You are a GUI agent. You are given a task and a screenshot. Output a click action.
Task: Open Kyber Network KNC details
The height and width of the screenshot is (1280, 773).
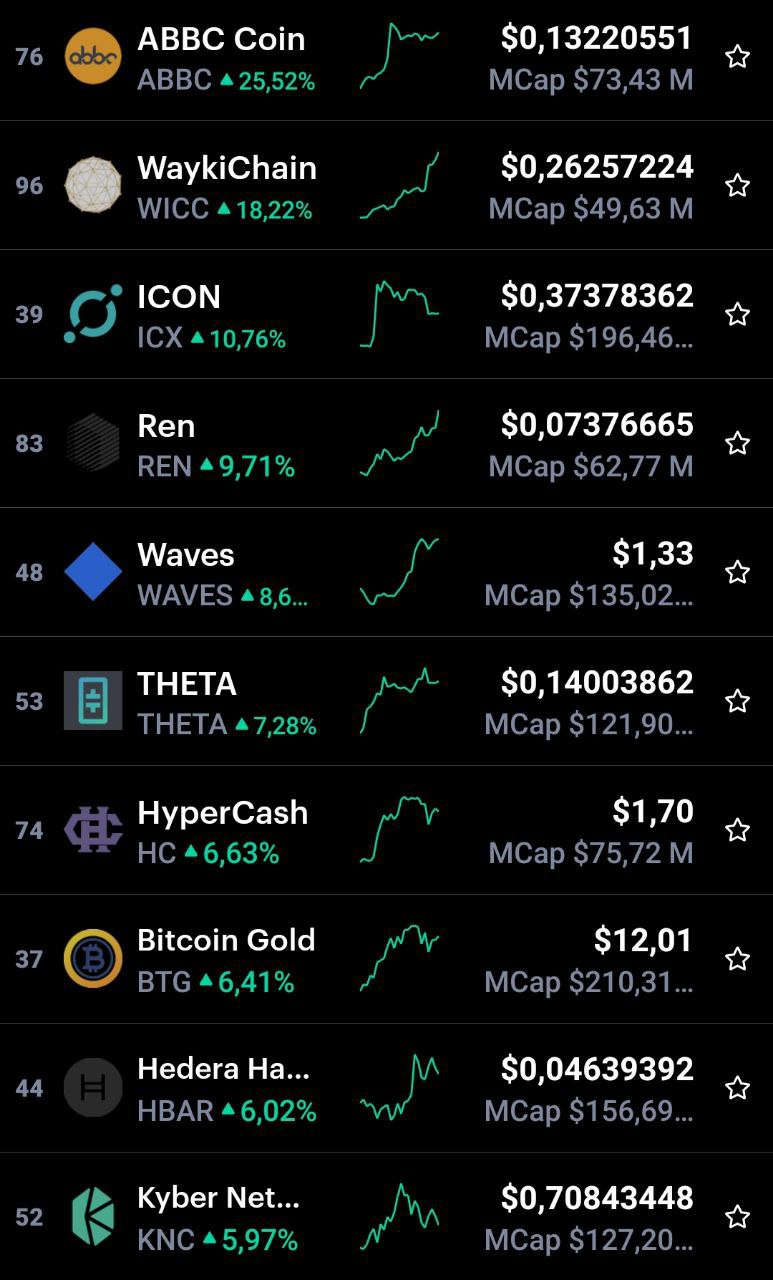tap(386, 1216)
